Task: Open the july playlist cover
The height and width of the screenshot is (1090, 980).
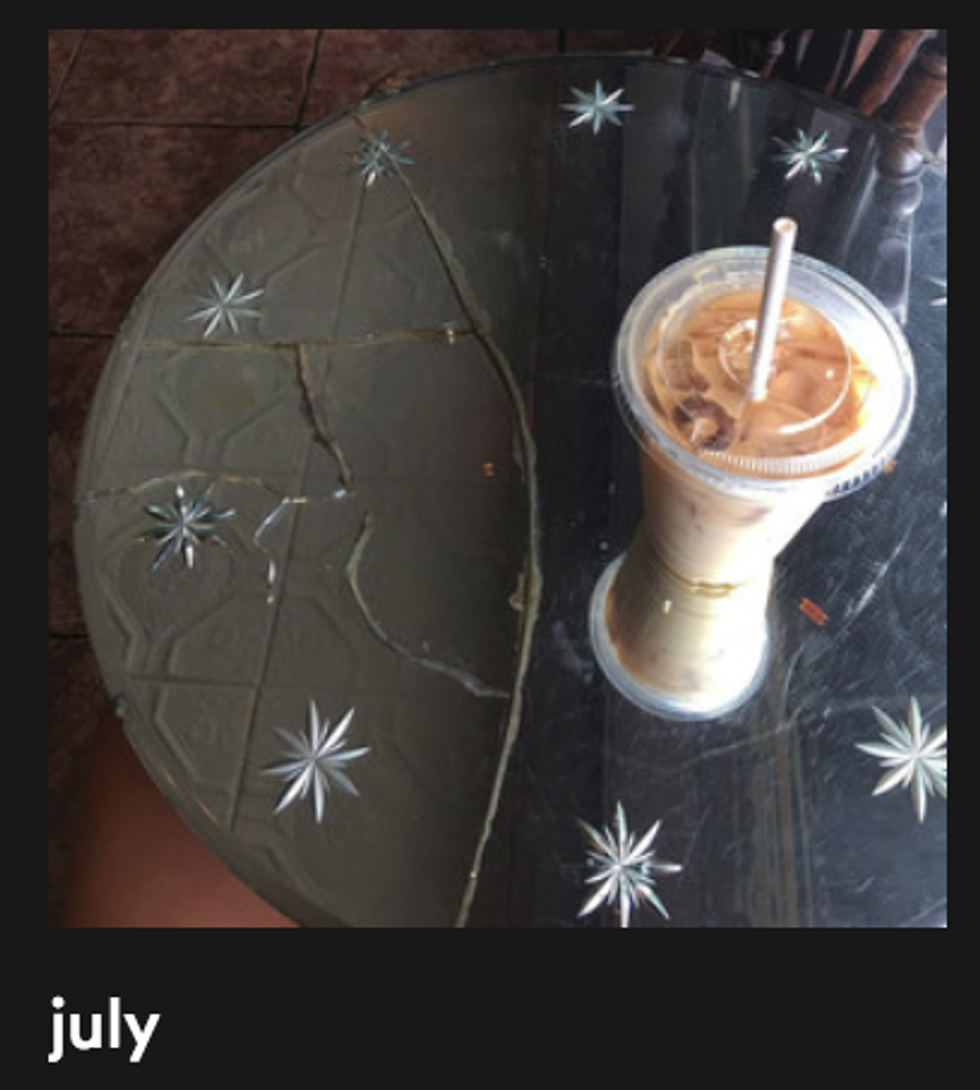Action: [x=497, y=478]
